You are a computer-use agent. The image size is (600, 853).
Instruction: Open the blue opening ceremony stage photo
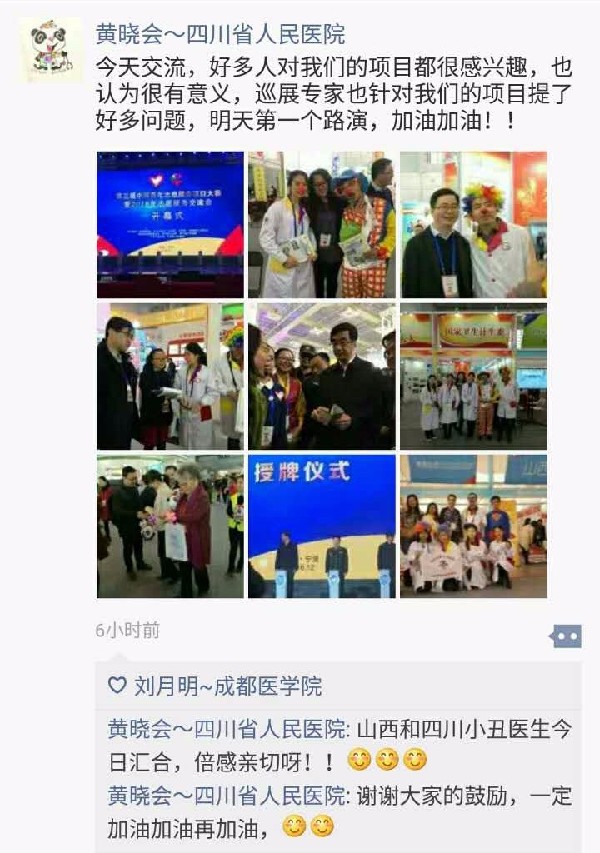pos(170,224)
